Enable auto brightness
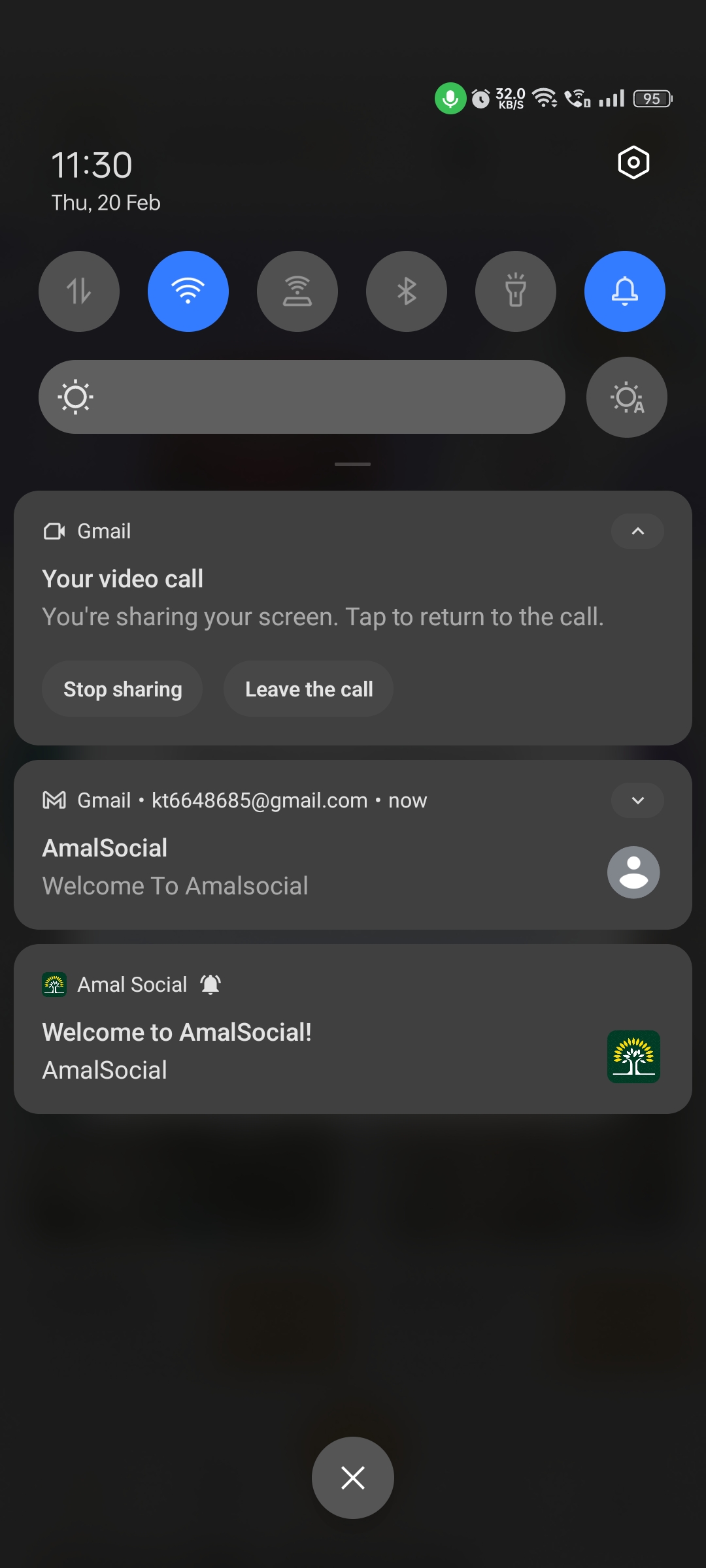The width and height of the screenshot is (706, 1568). [x=627, y=397]
